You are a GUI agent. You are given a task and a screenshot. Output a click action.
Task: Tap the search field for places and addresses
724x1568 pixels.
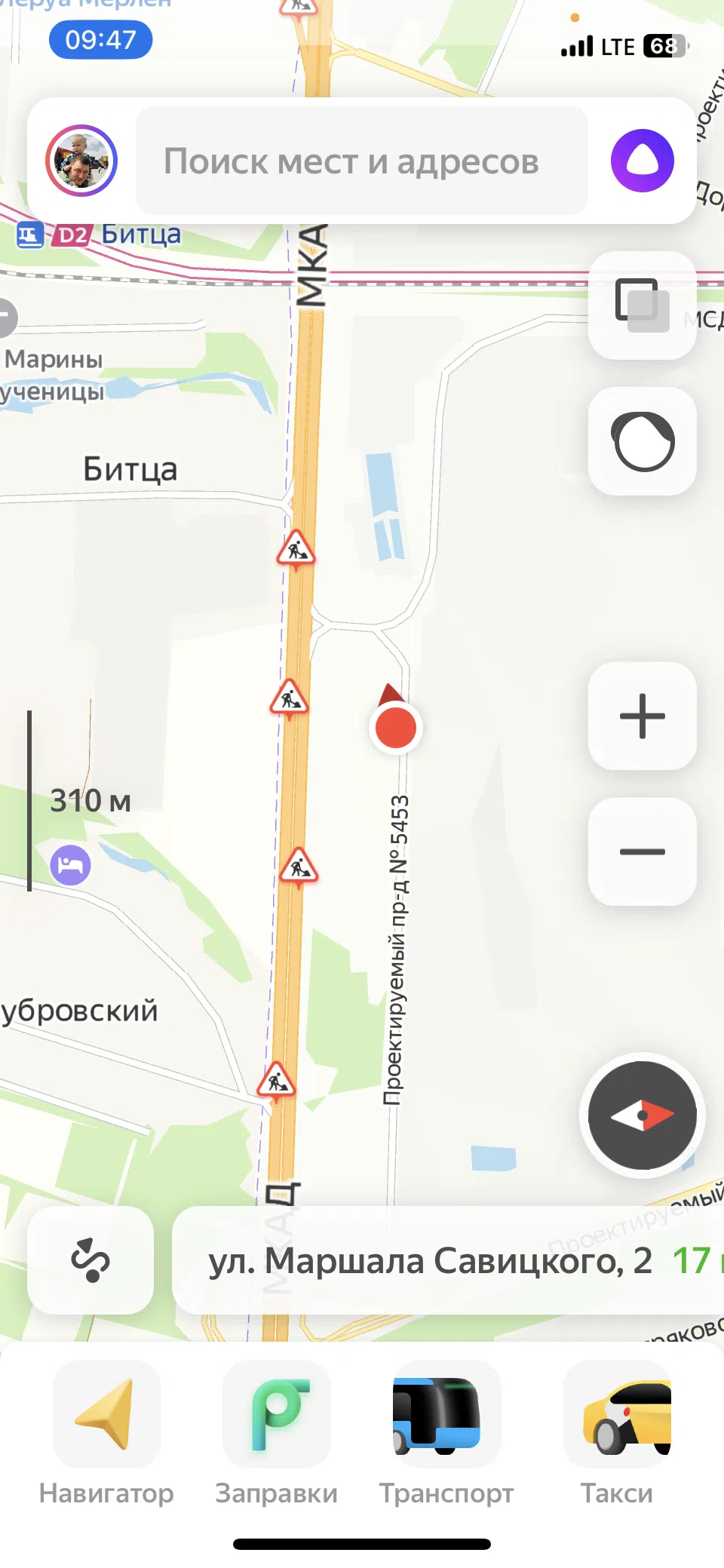[x=362, y=161]
